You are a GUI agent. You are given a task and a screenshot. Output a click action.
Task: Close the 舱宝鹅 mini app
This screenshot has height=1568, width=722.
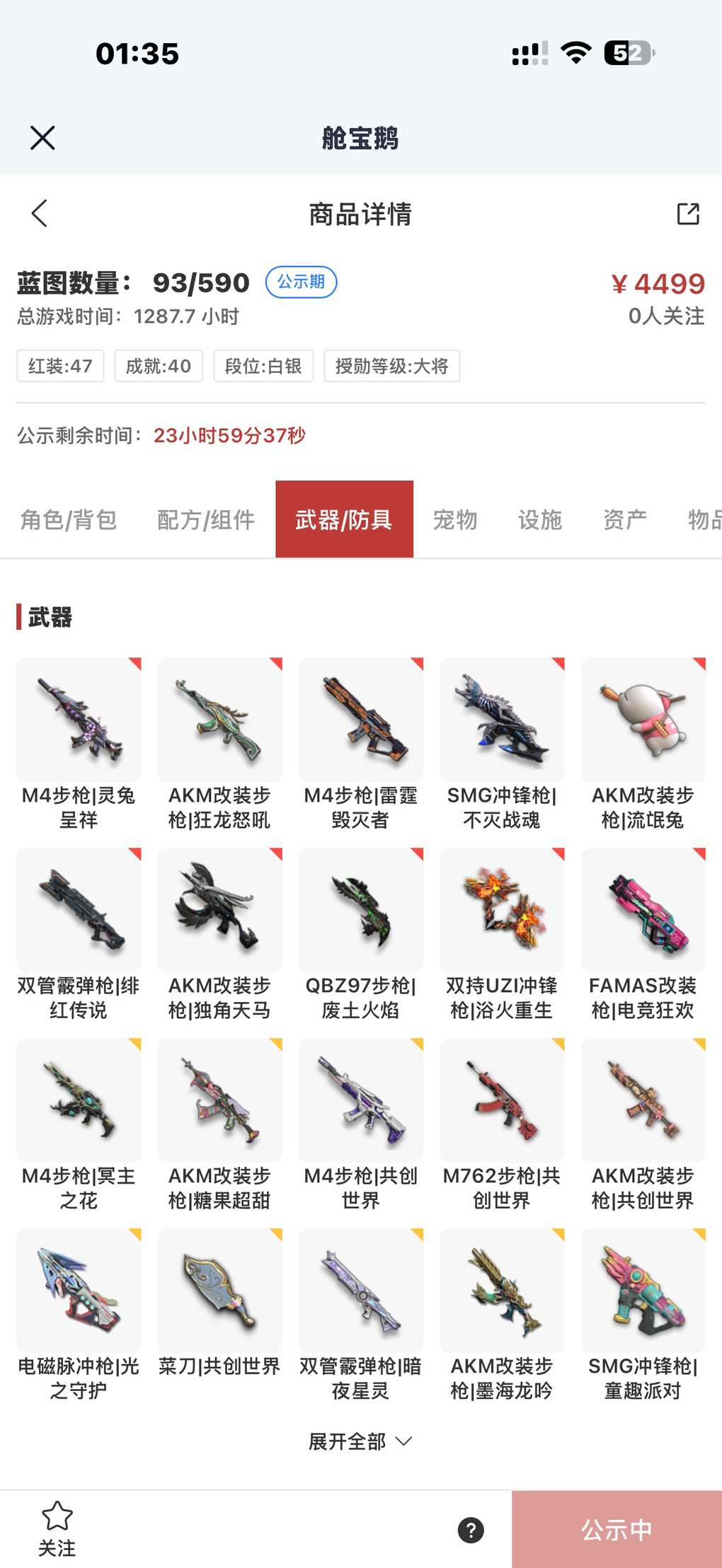coord(42,138)
